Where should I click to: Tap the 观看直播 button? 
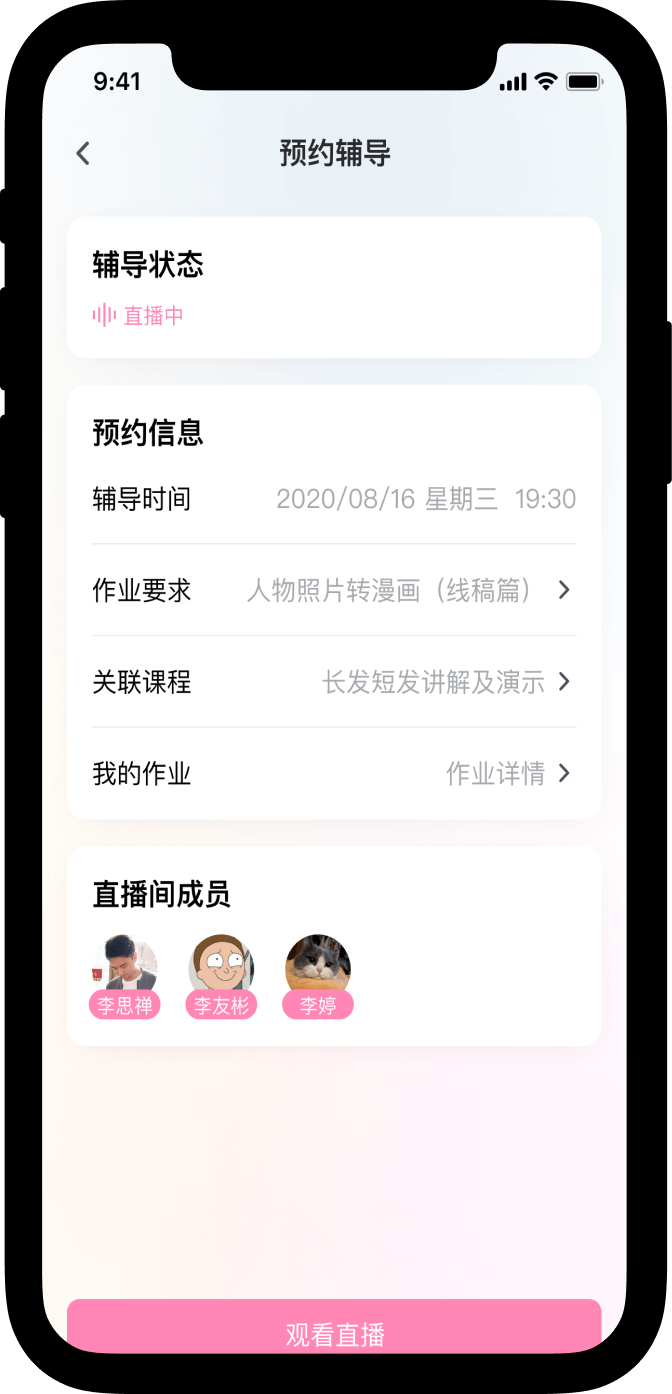pyautogui.click(x=334, y=1328)
